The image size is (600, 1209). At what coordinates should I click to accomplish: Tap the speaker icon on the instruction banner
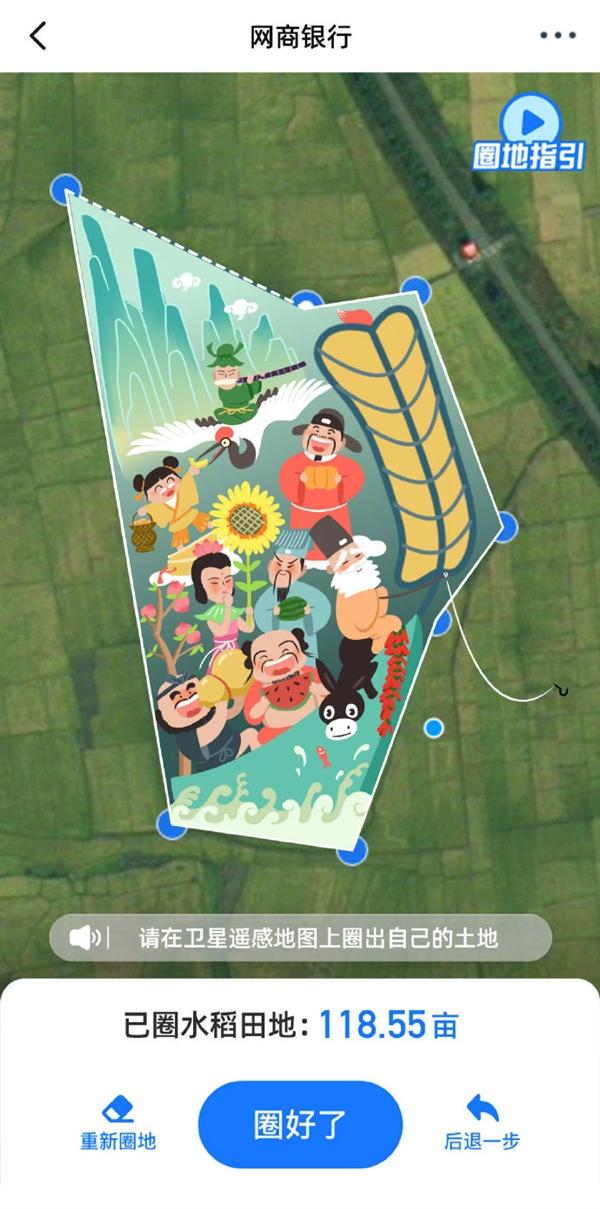(x=85, y=938)
